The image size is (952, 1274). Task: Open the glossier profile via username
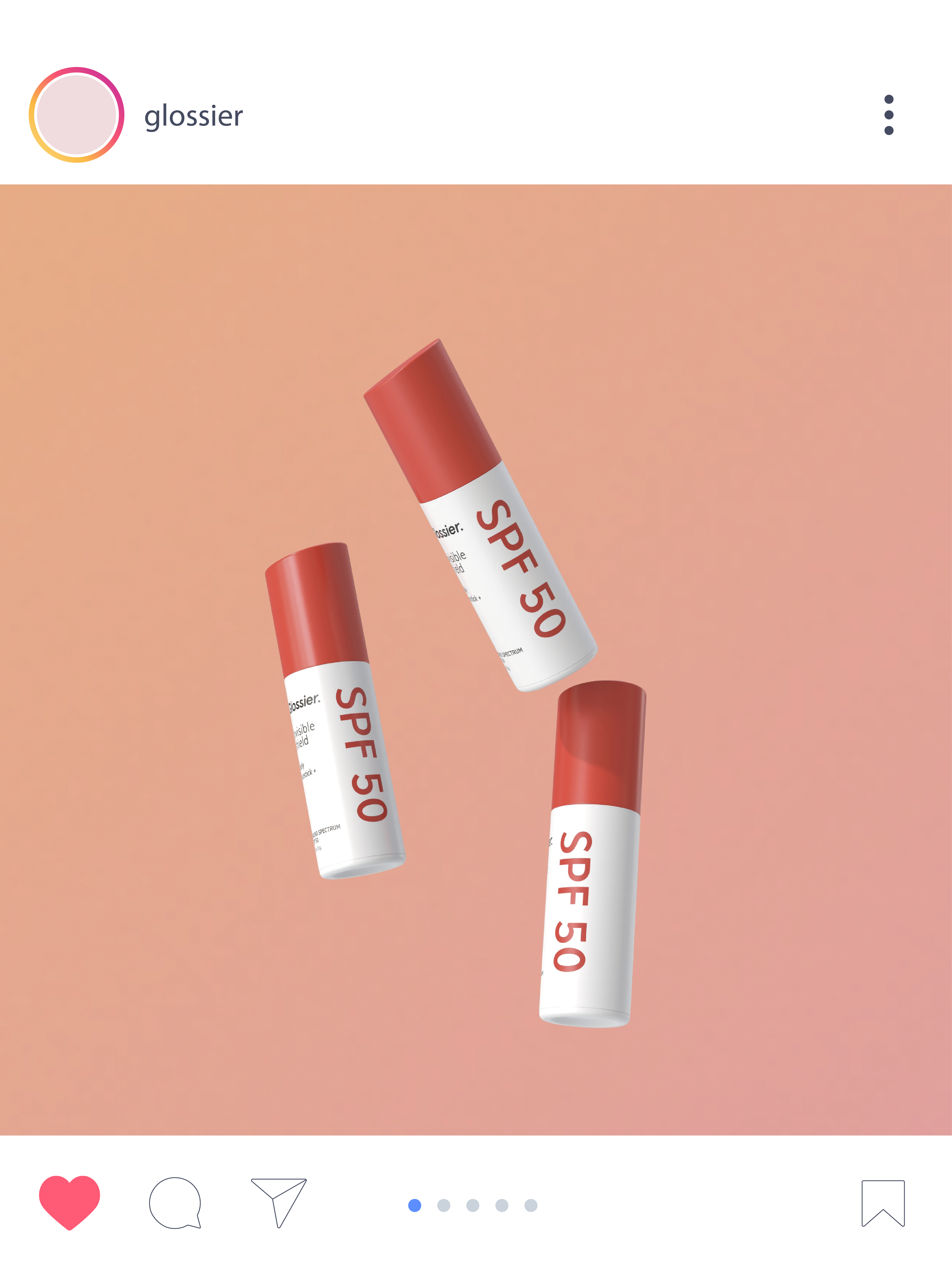(193, 116)
